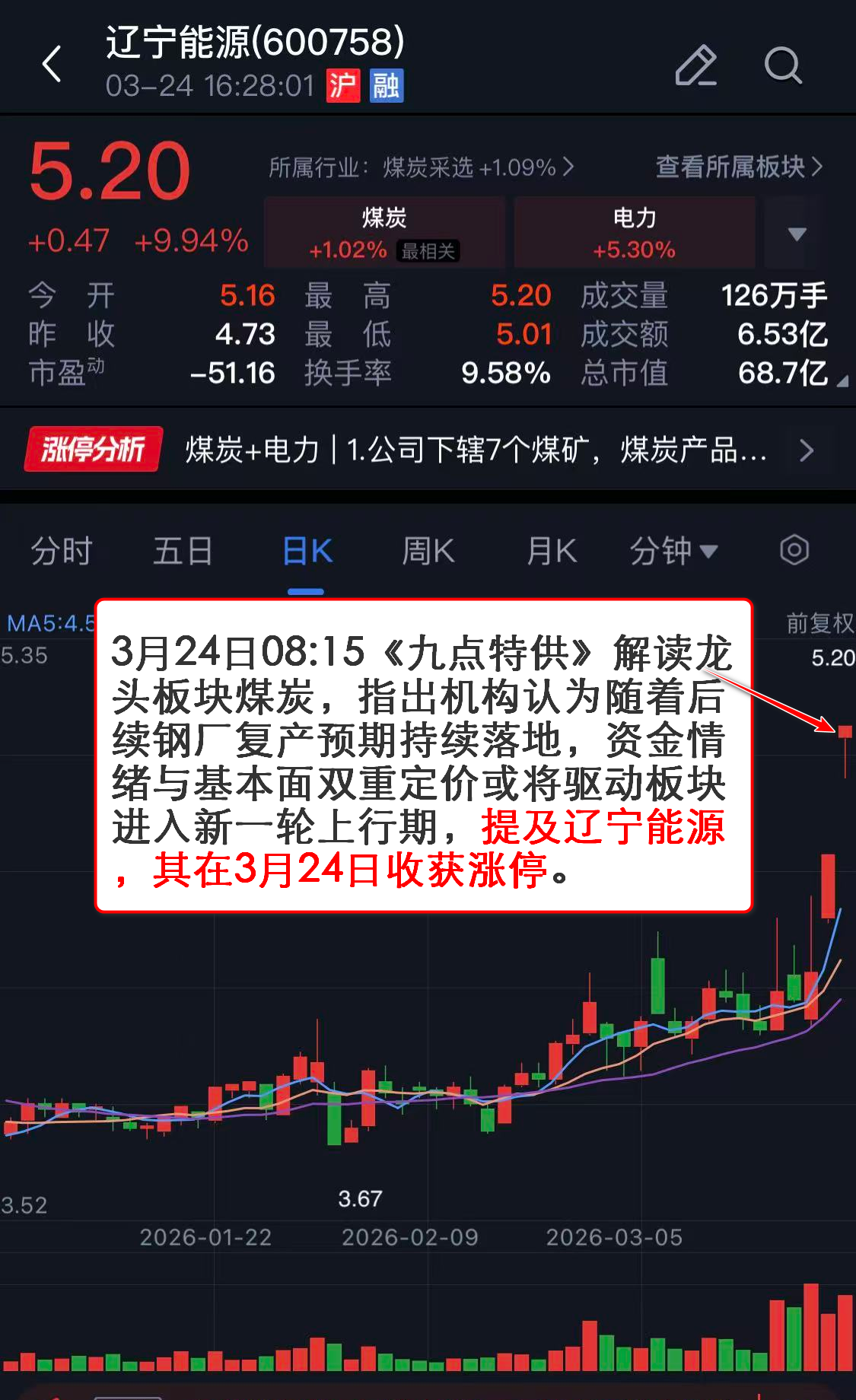The image size is (856, 1400).
Task: Open the 煤炭 sector card
Action: click(x=384, y=233)
